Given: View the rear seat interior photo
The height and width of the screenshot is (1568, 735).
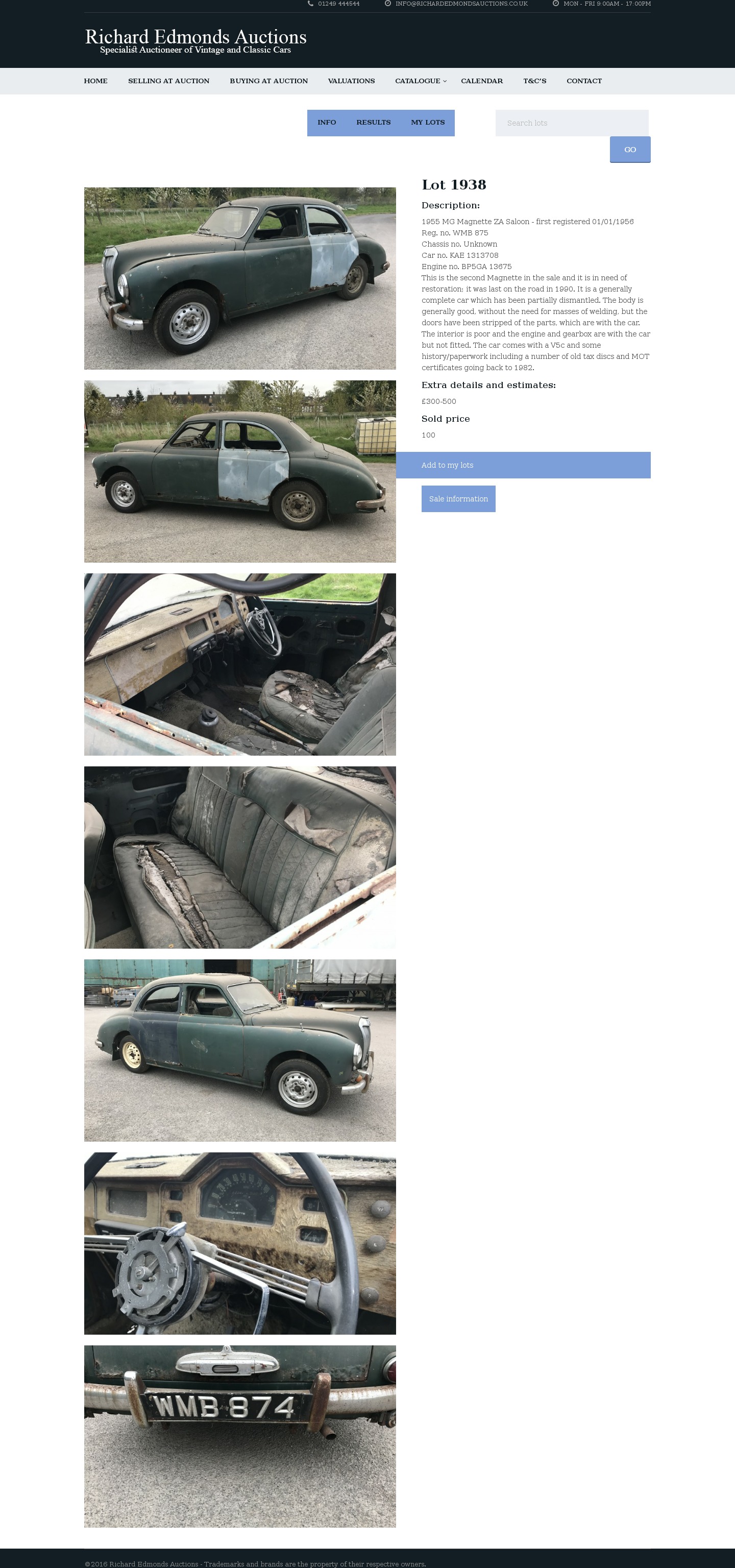Looking at the screenshot, I should click(240, 857).
